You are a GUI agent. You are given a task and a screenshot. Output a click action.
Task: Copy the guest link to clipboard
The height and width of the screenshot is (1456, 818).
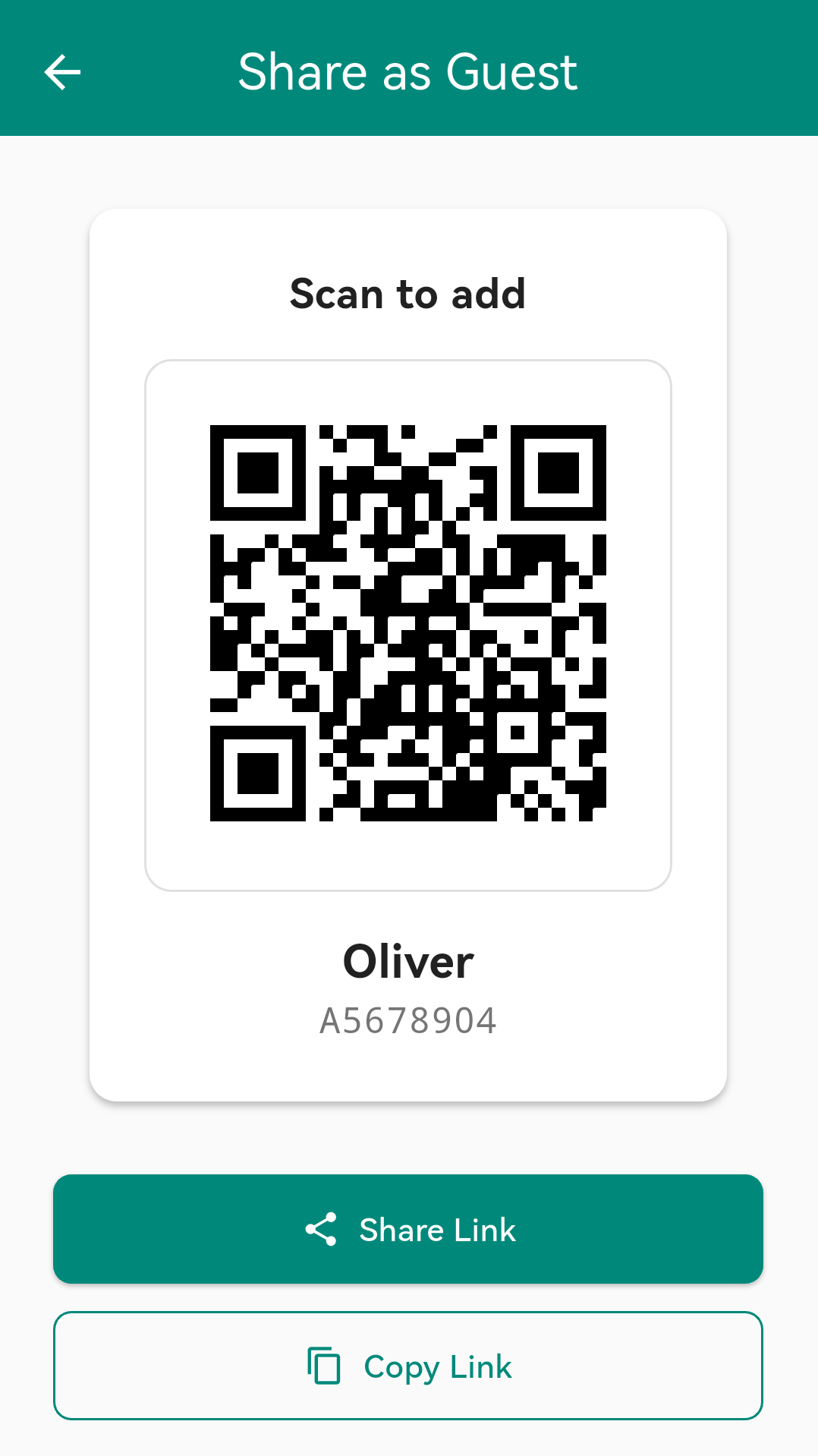pyautogui.click(x=409, y=1366)
